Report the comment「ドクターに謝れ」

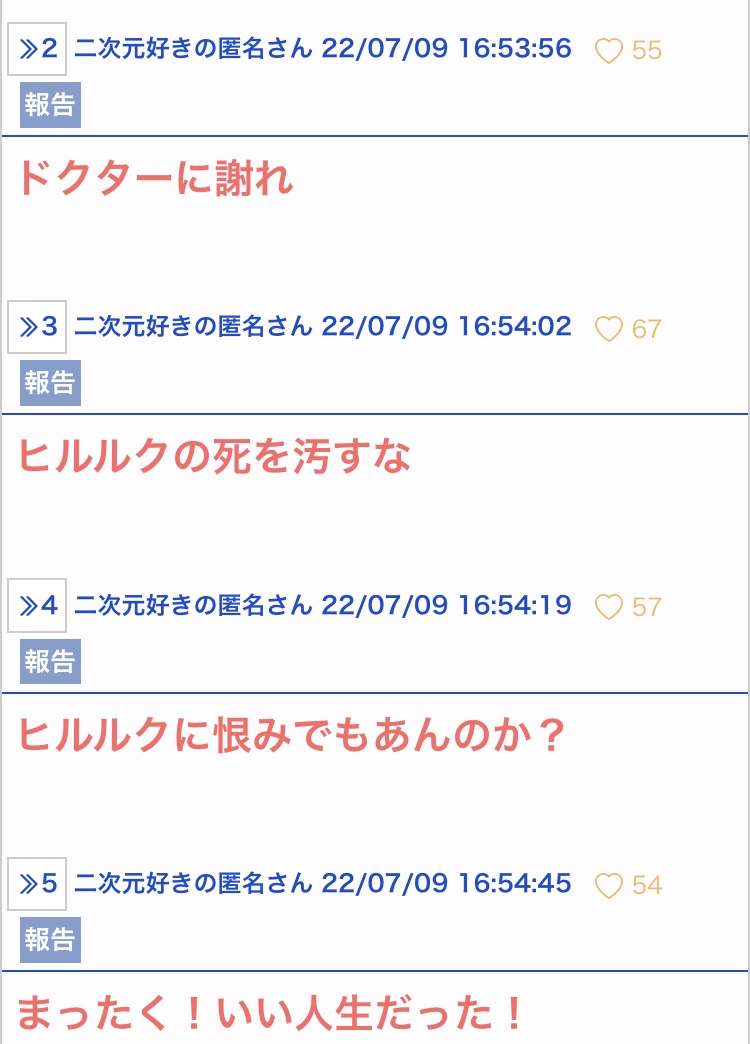pos(50,105)
